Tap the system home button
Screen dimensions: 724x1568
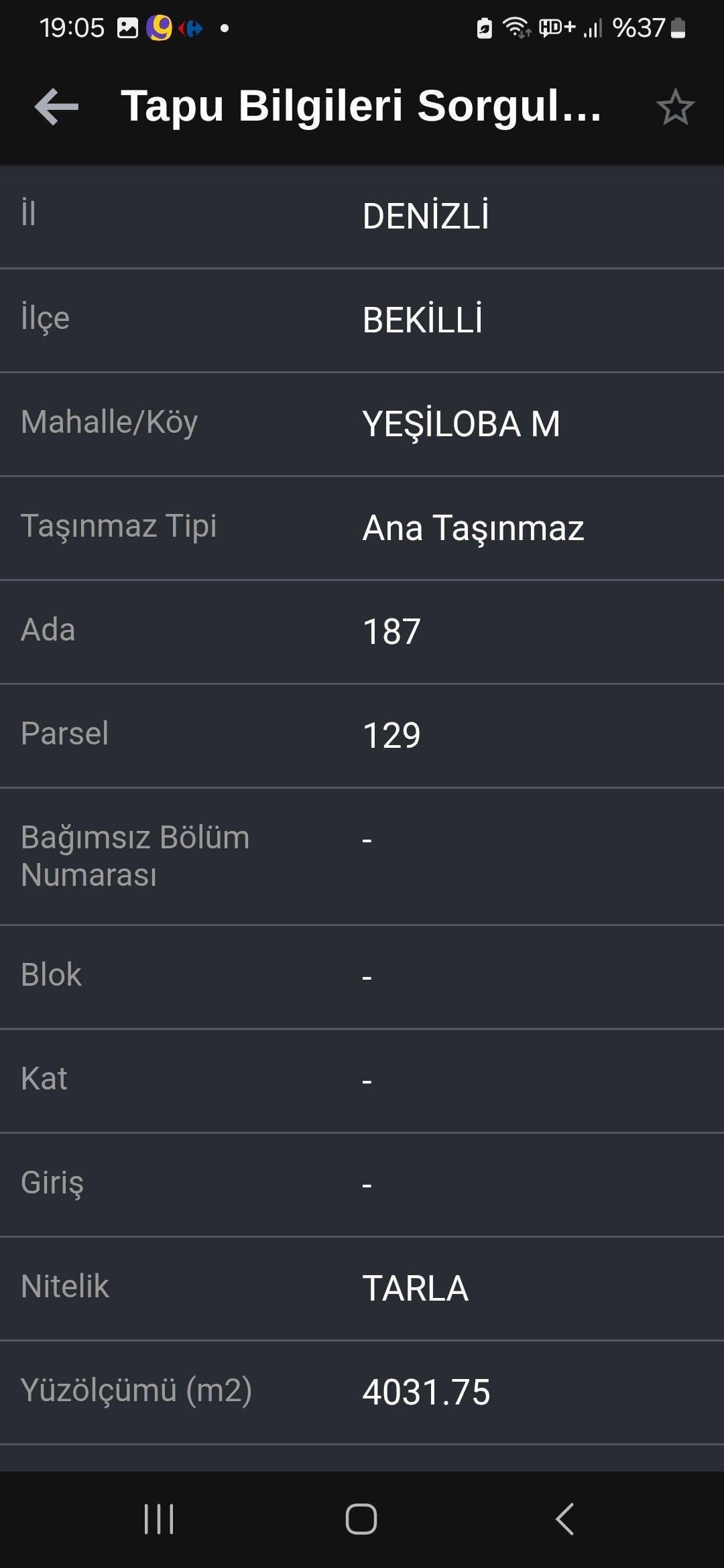[x=361, y=1519]
